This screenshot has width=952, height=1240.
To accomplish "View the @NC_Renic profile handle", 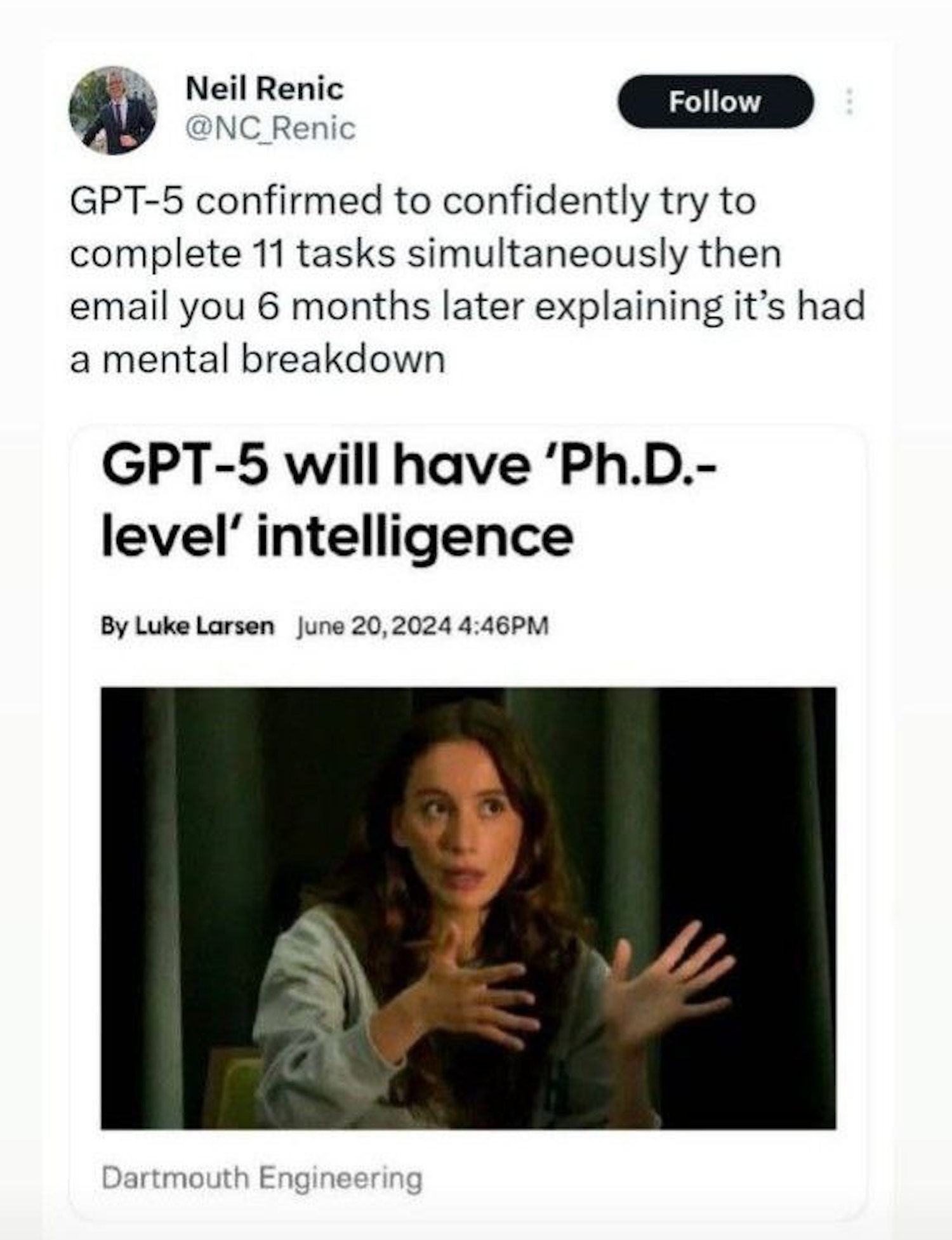I will (270, 129).
